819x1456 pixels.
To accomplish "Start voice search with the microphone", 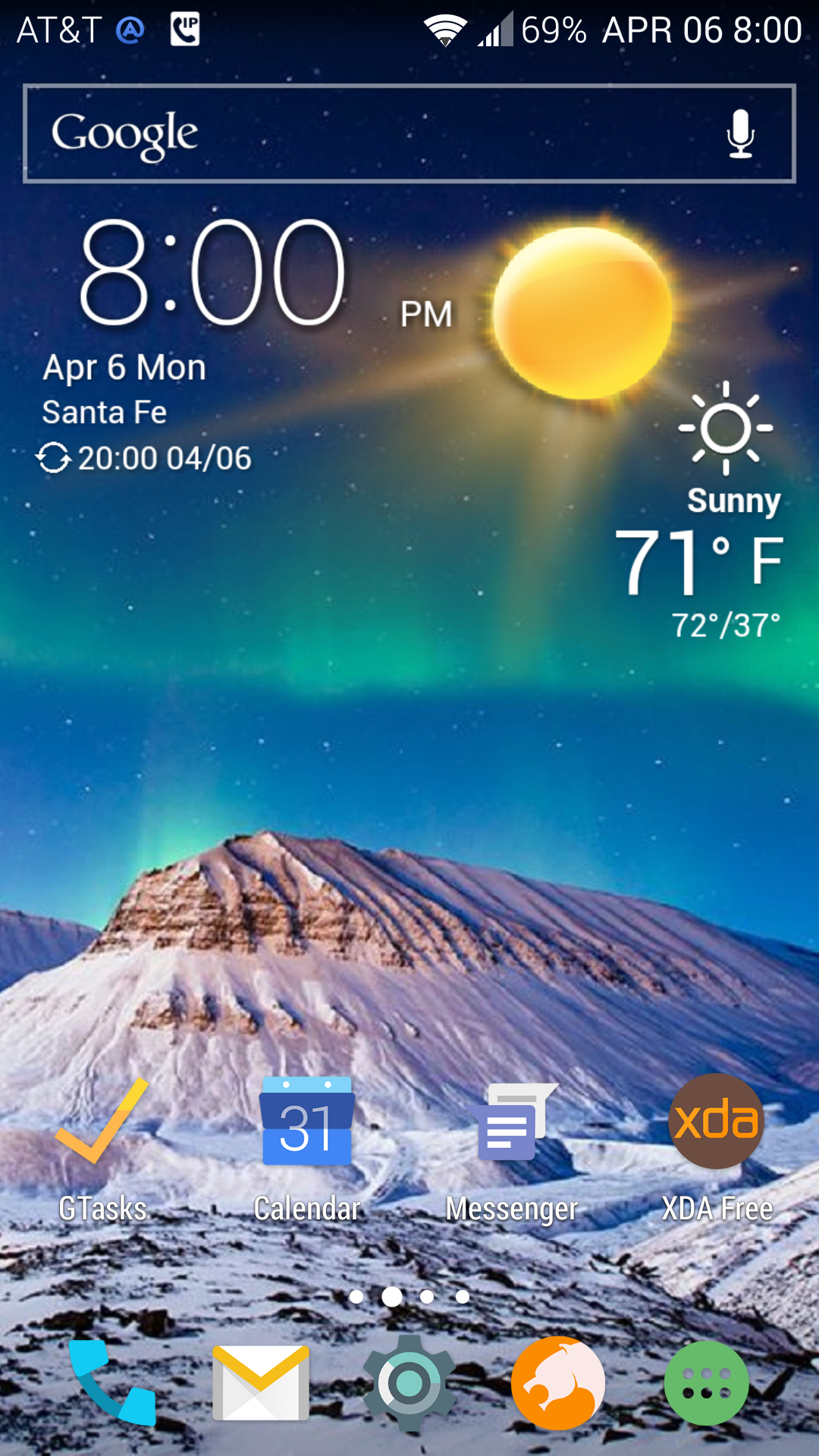I will pyautogui.click(x=740, y=134).
